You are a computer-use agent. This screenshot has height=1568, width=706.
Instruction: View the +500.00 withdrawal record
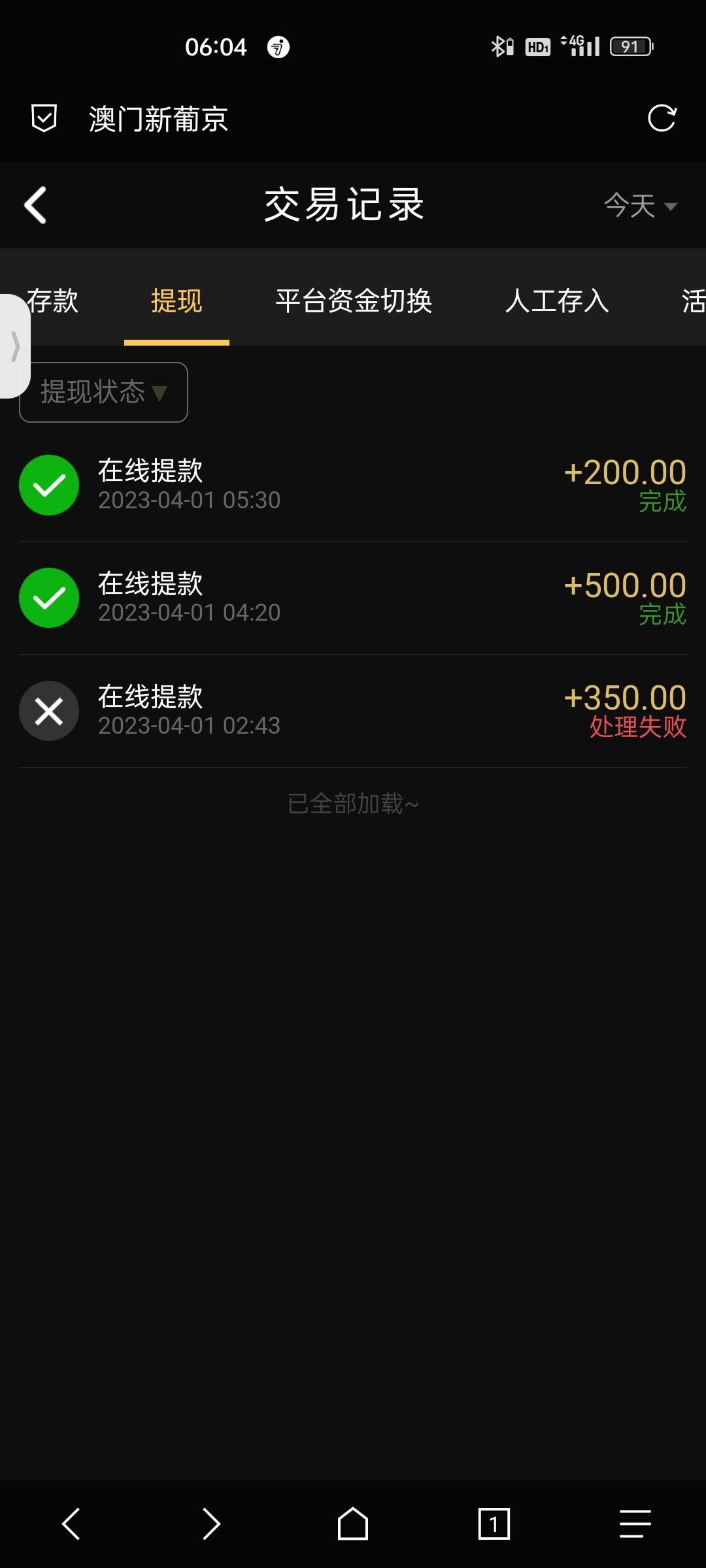point(353,598)
